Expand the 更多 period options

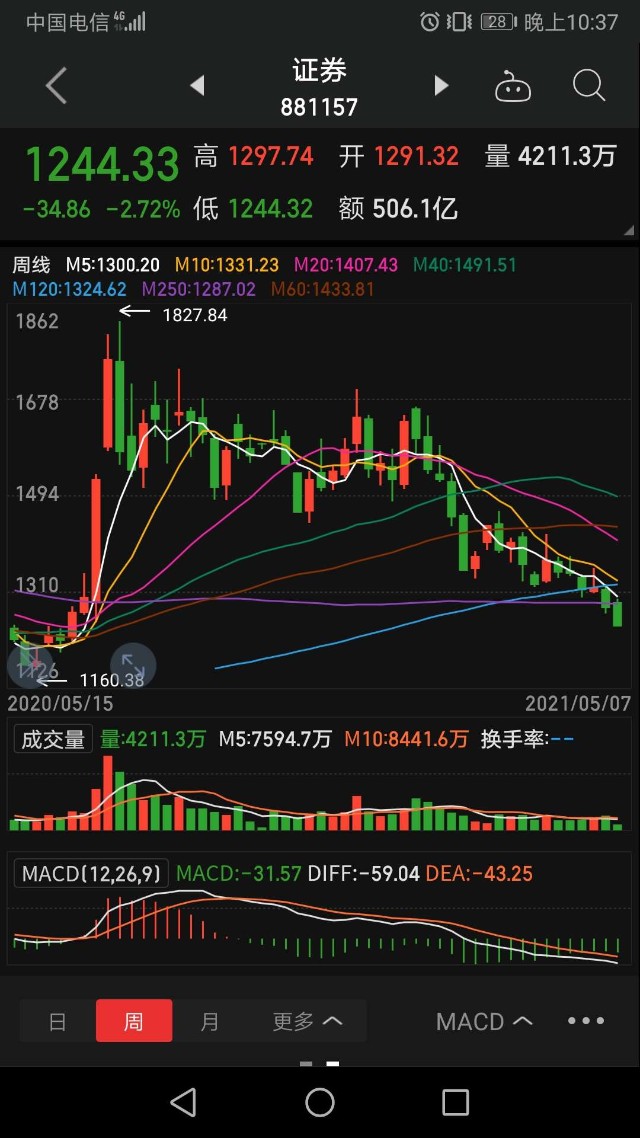[307, 1021]
